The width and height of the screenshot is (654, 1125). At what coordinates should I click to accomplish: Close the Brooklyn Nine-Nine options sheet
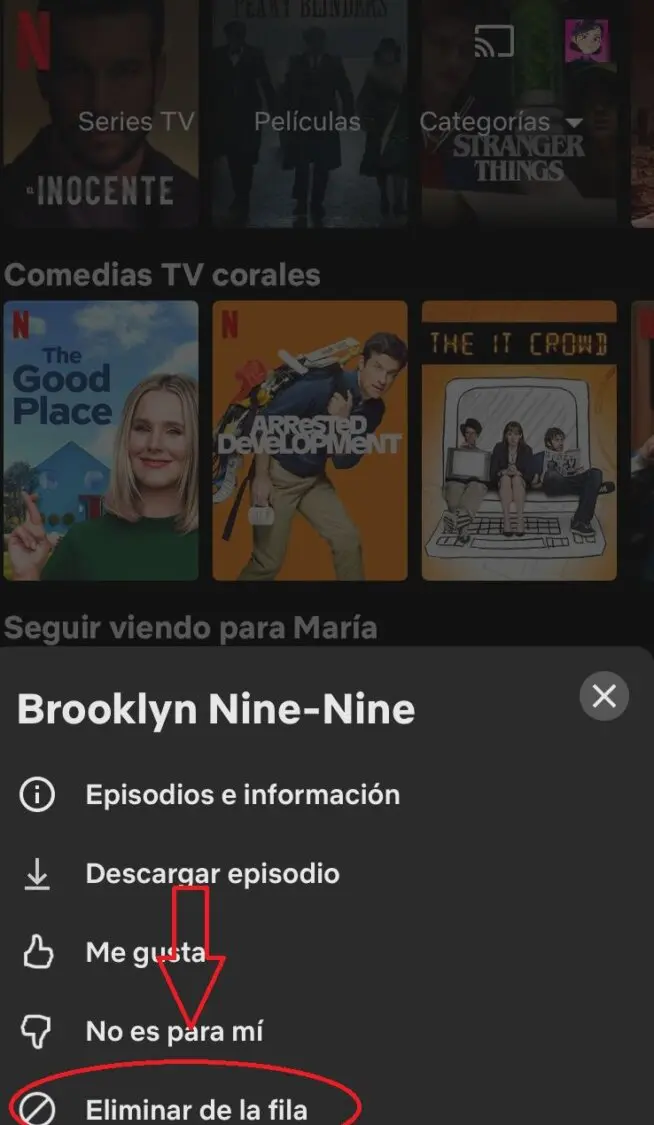[x=604, y=696]
